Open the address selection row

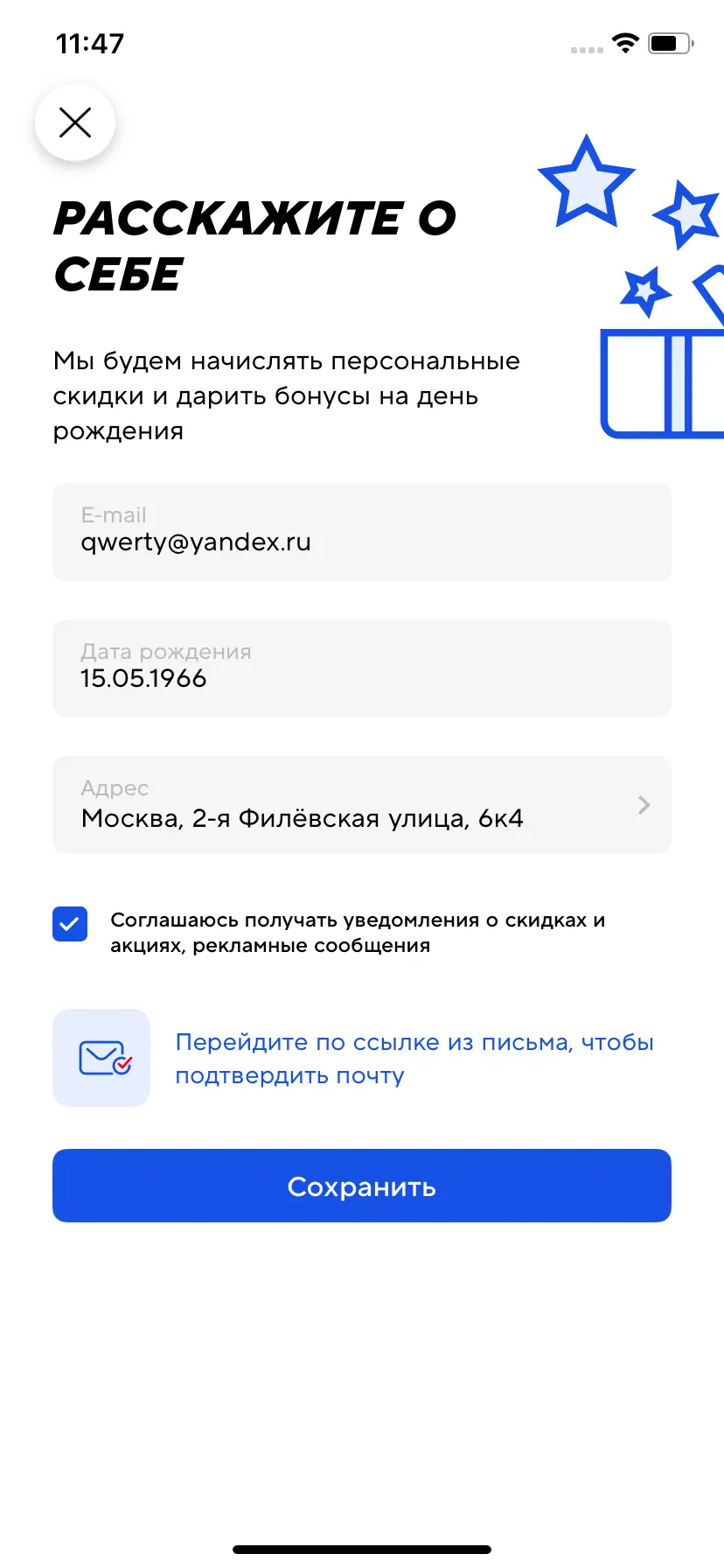pyautogui.click(x=361, y=805)
